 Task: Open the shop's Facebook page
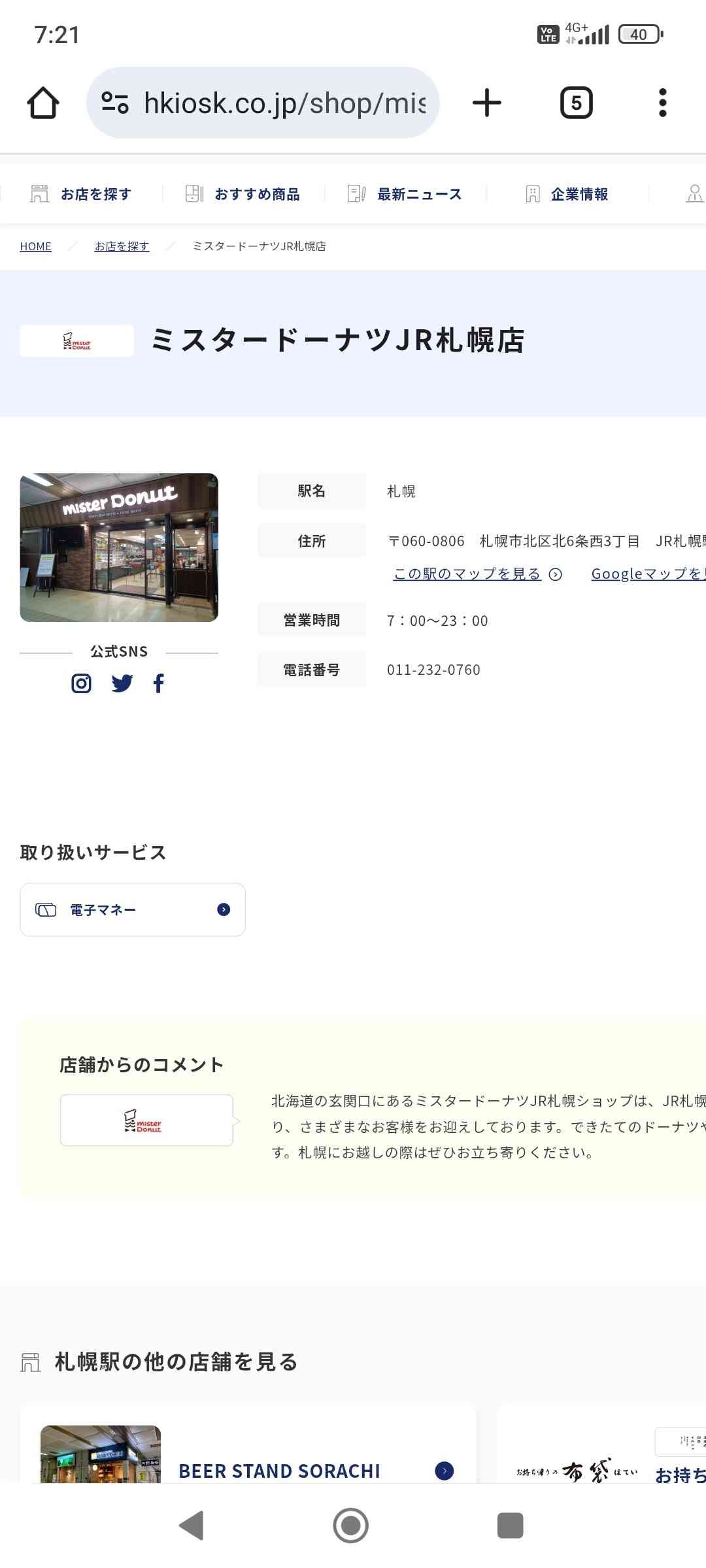[159, 683]
